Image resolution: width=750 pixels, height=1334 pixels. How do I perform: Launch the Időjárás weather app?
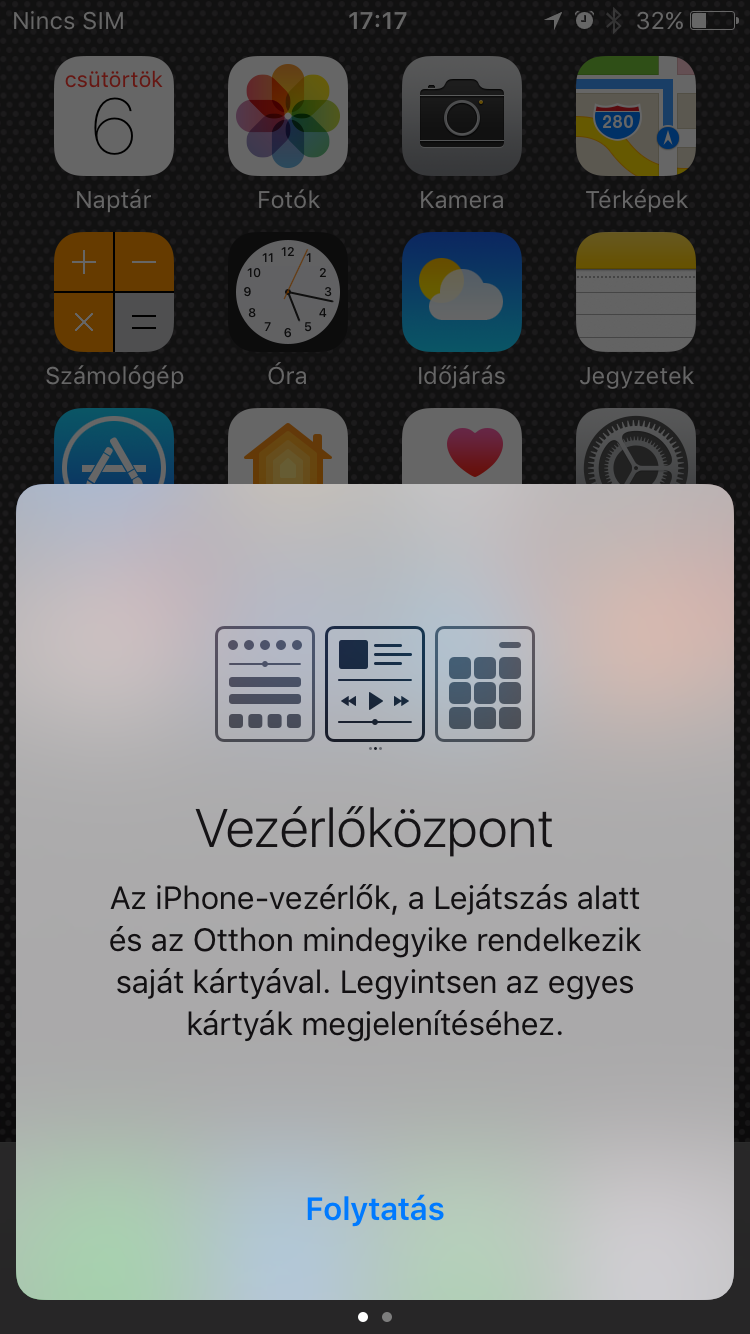click(x=461, y=292)
